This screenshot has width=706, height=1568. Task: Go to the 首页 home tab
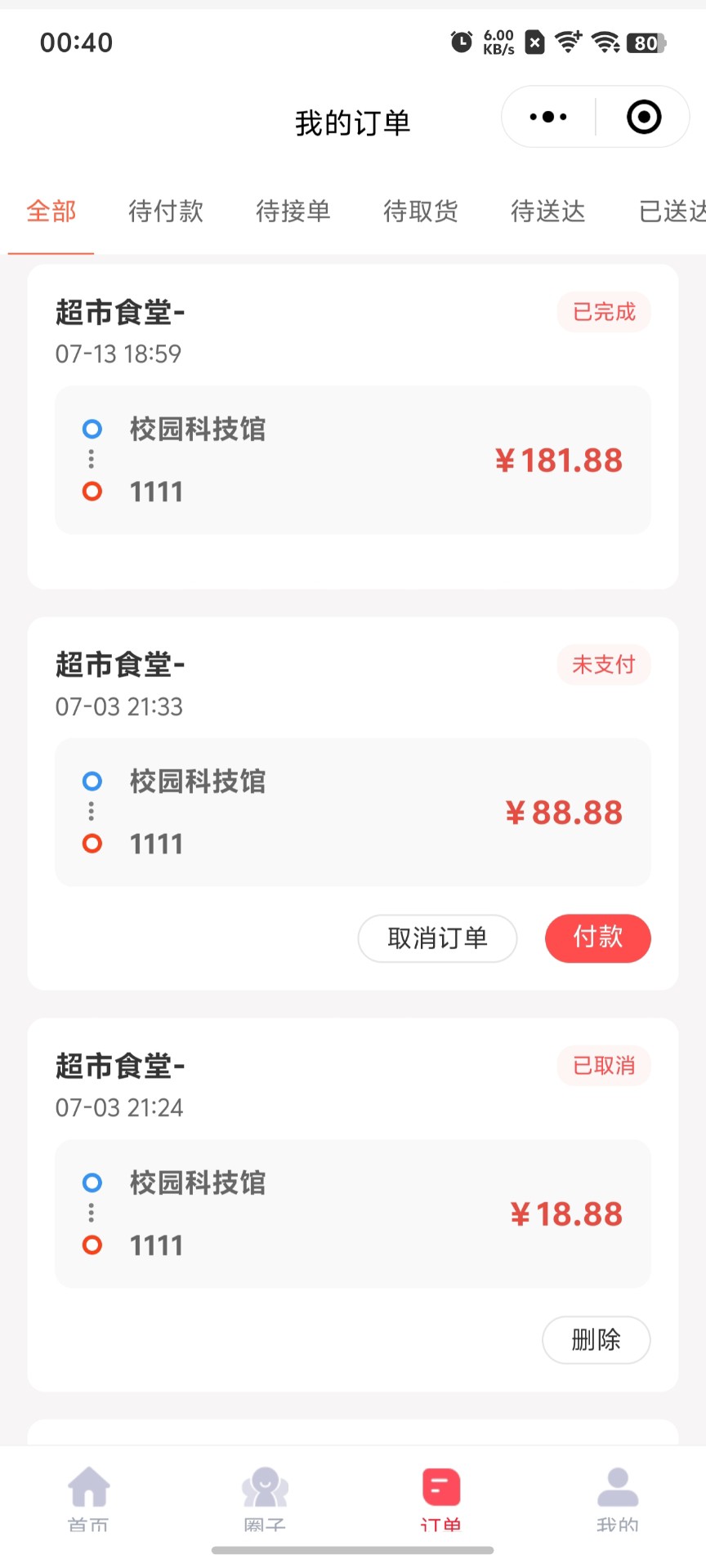[88, 1496]
